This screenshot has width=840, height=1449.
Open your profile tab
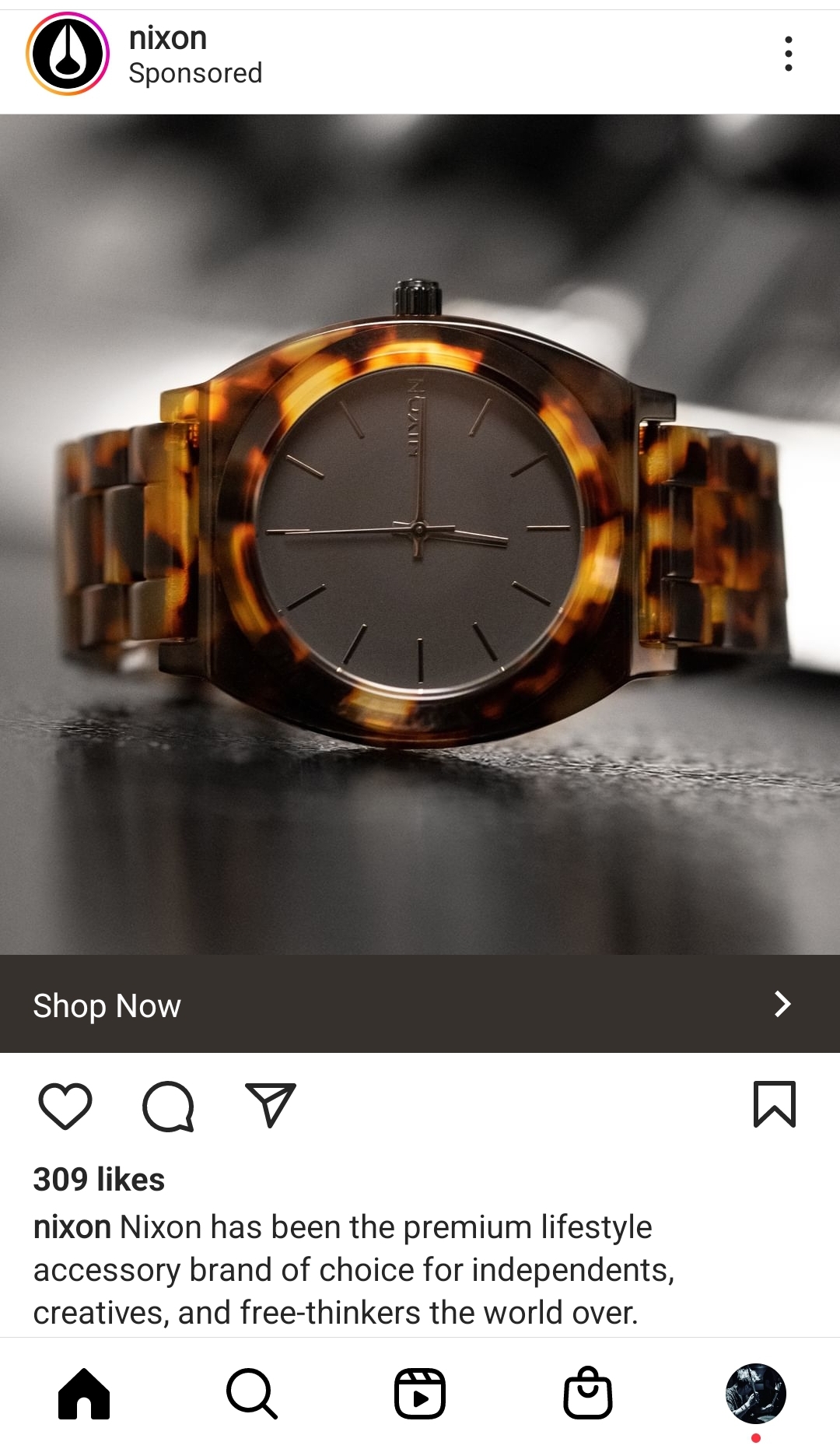(755, 1394)
